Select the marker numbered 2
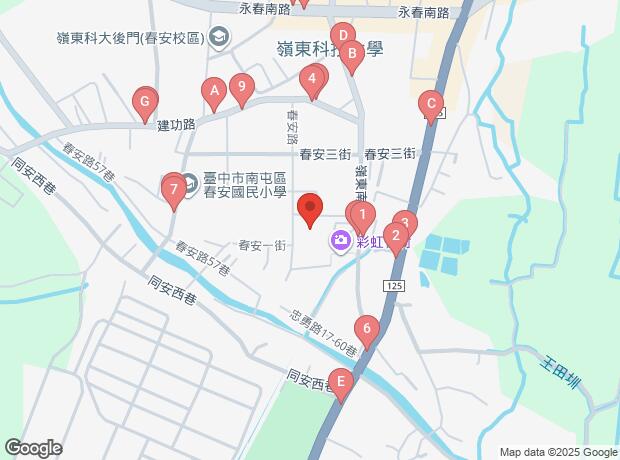The width and height of the screenshot is (620, 460). point(396,237)
